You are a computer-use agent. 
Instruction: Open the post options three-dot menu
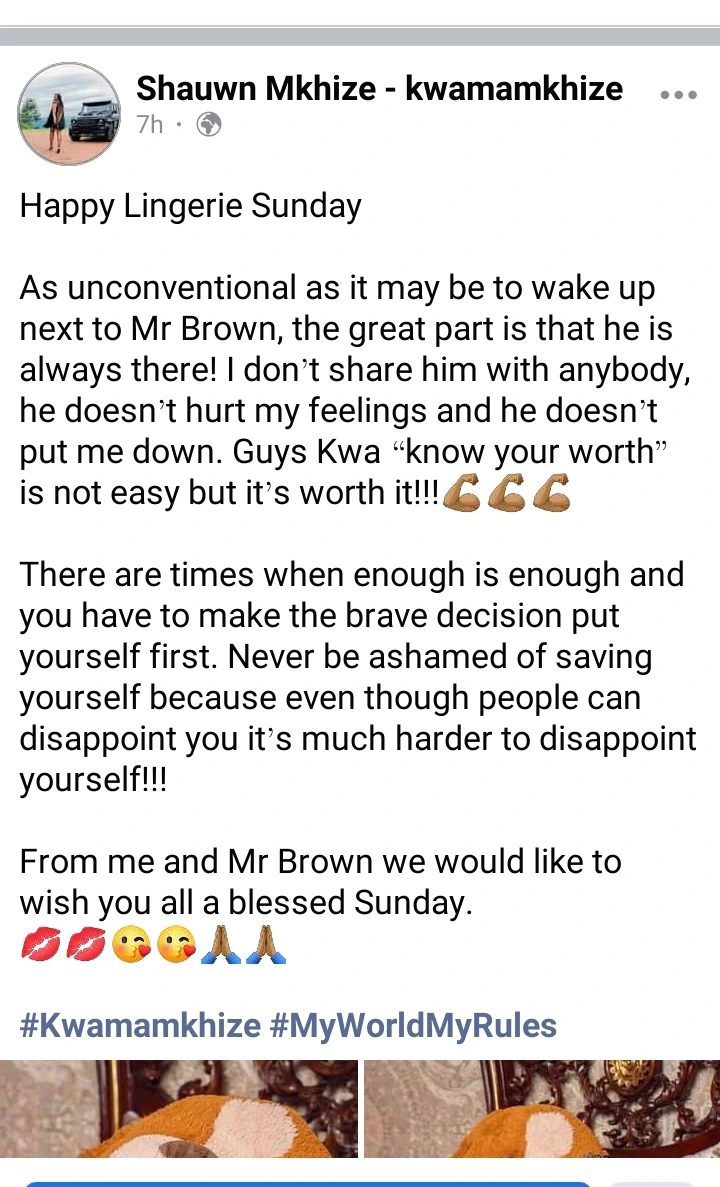pos(678,95)
